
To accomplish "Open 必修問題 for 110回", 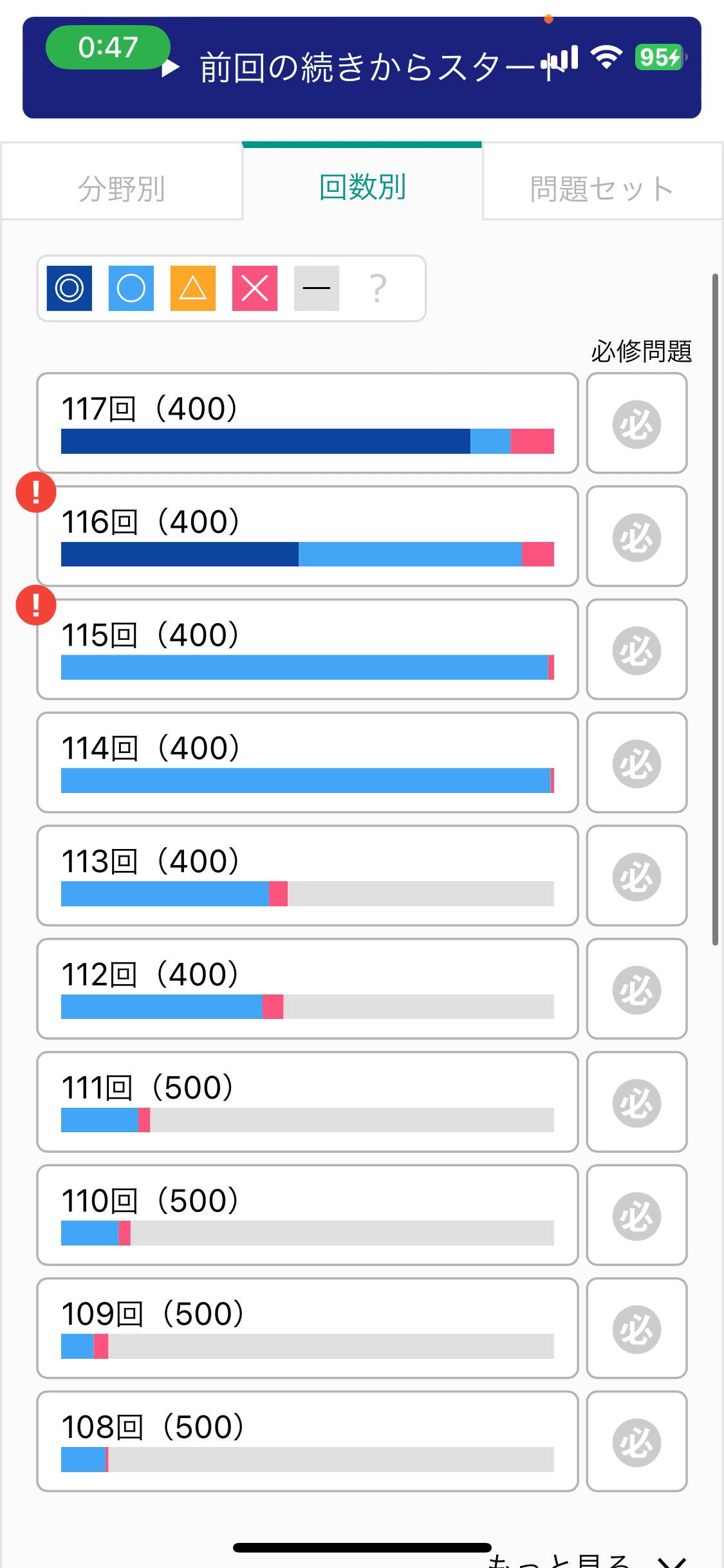I will point(637,1215).
